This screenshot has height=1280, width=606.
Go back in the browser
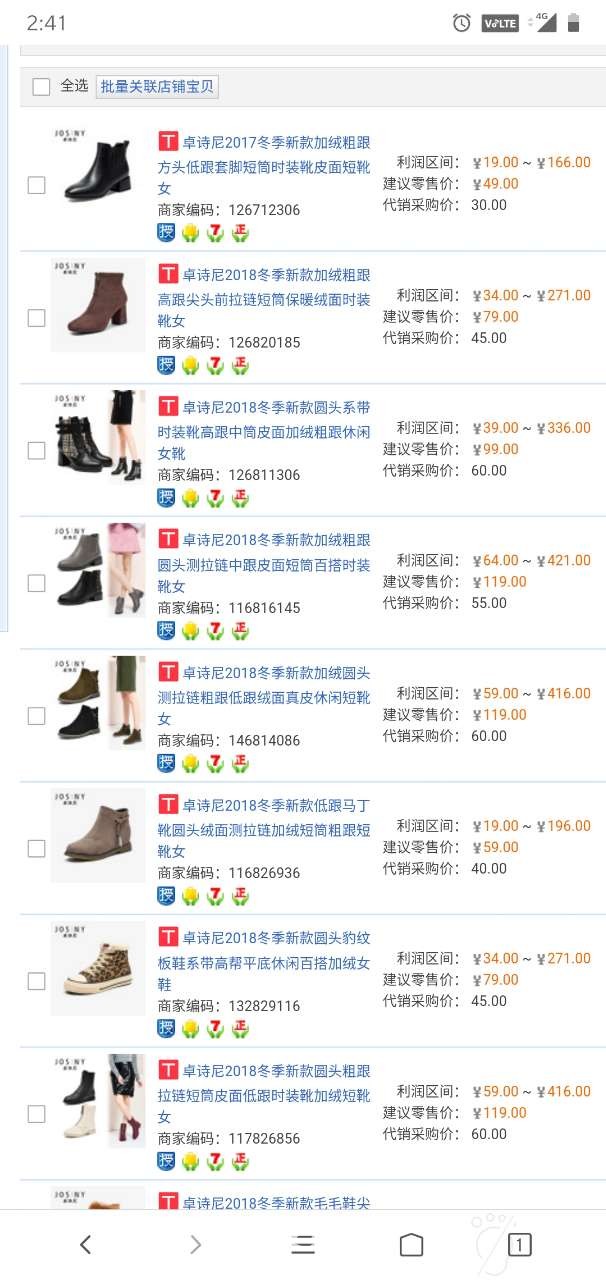(86, 1244)
